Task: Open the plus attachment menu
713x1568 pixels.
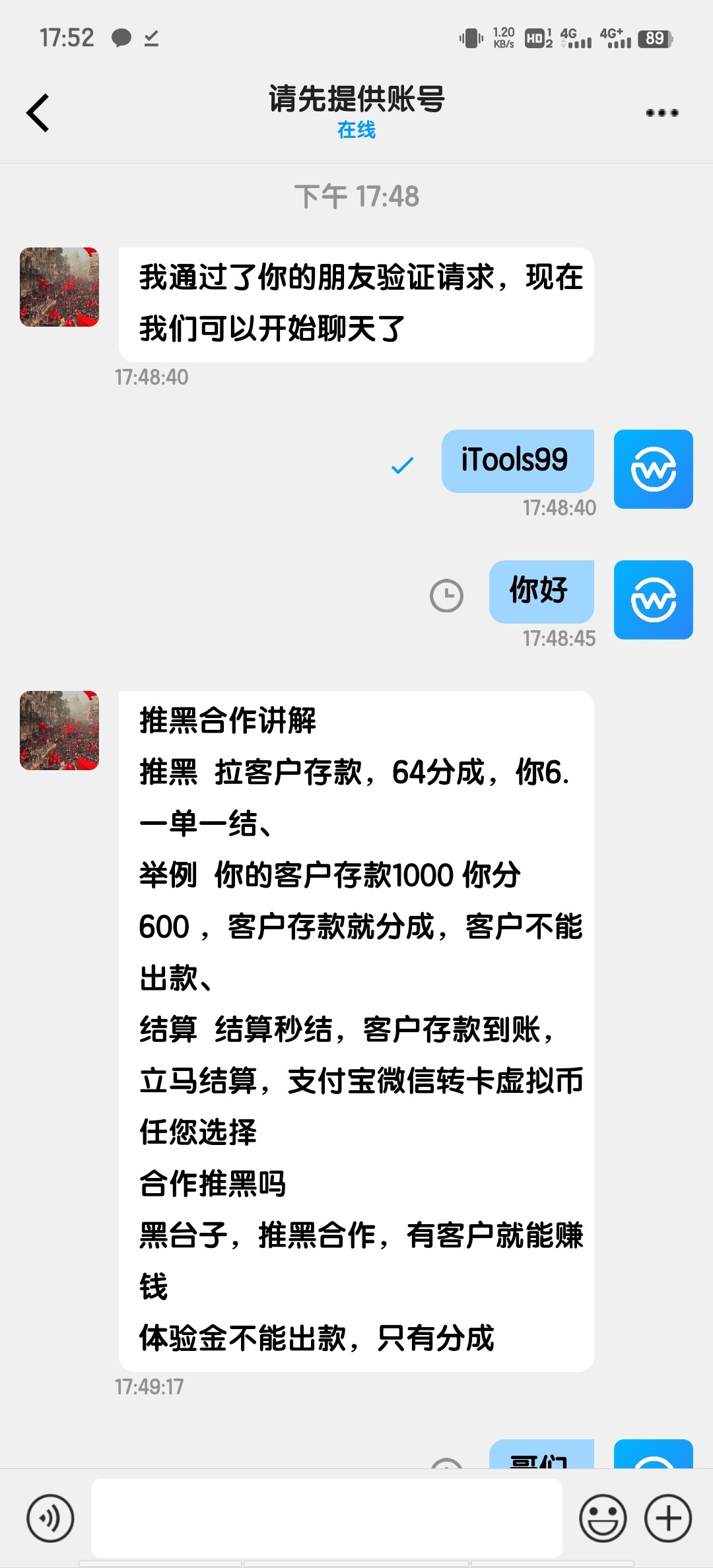Action: point(668,1518)
